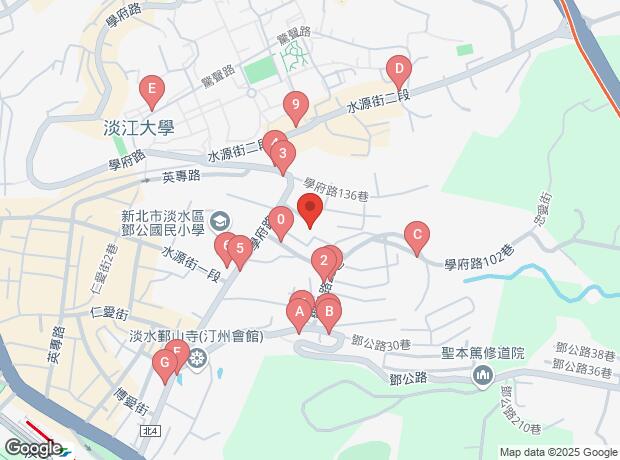Viewport: 620px width, 460px height.
Task: Select map marker E near 淡江大學
Action: click(x=152, y=93)
